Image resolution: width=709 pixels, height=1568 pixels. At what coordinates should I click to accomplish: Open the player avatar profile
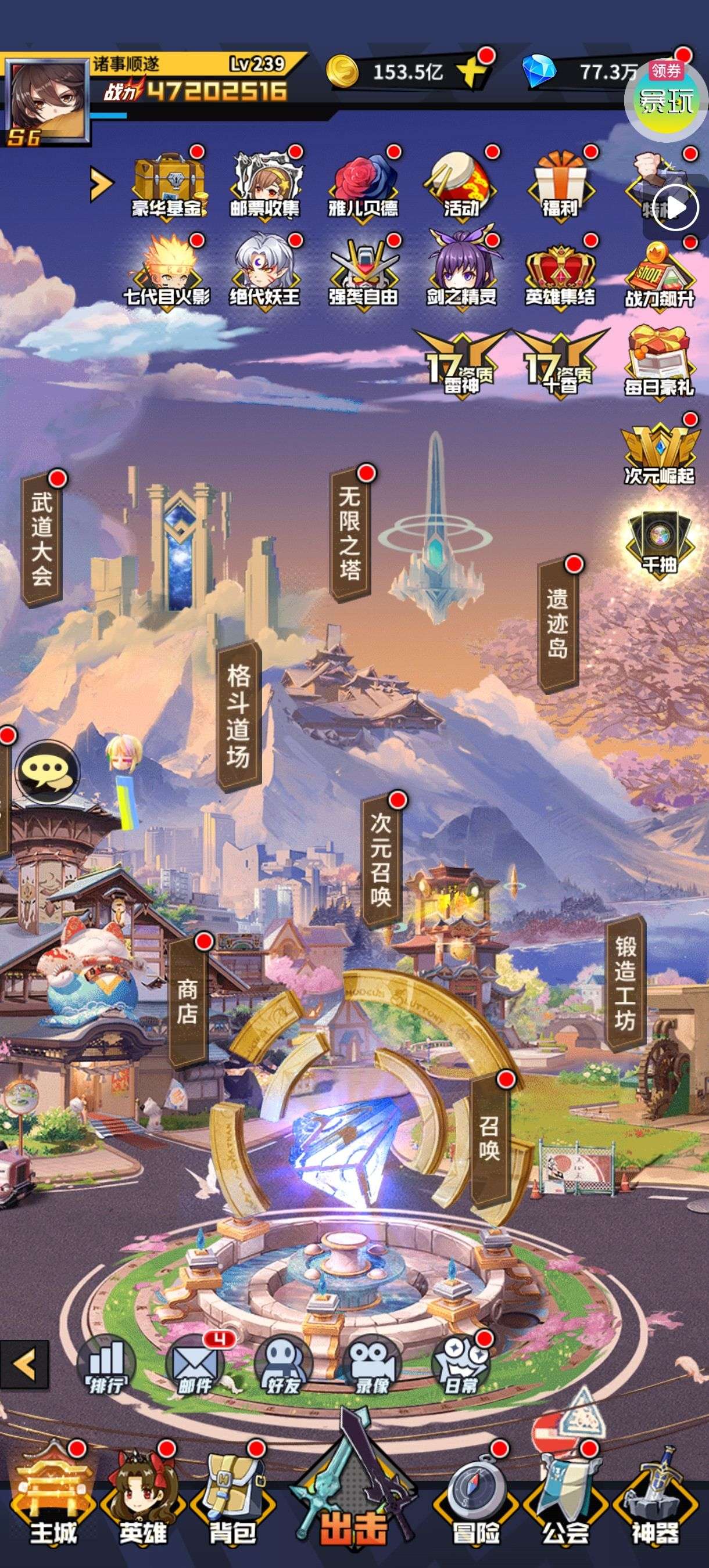coord(48,100)
